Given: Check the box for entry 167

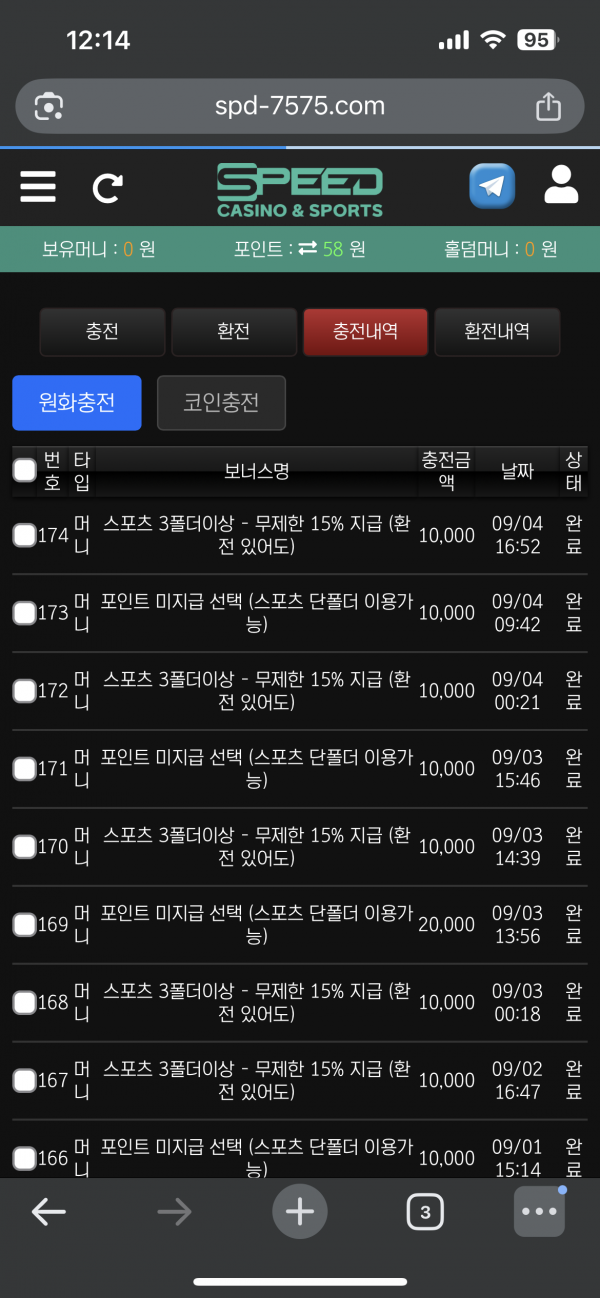Looking at the screenshot, I should [25, 1081].
